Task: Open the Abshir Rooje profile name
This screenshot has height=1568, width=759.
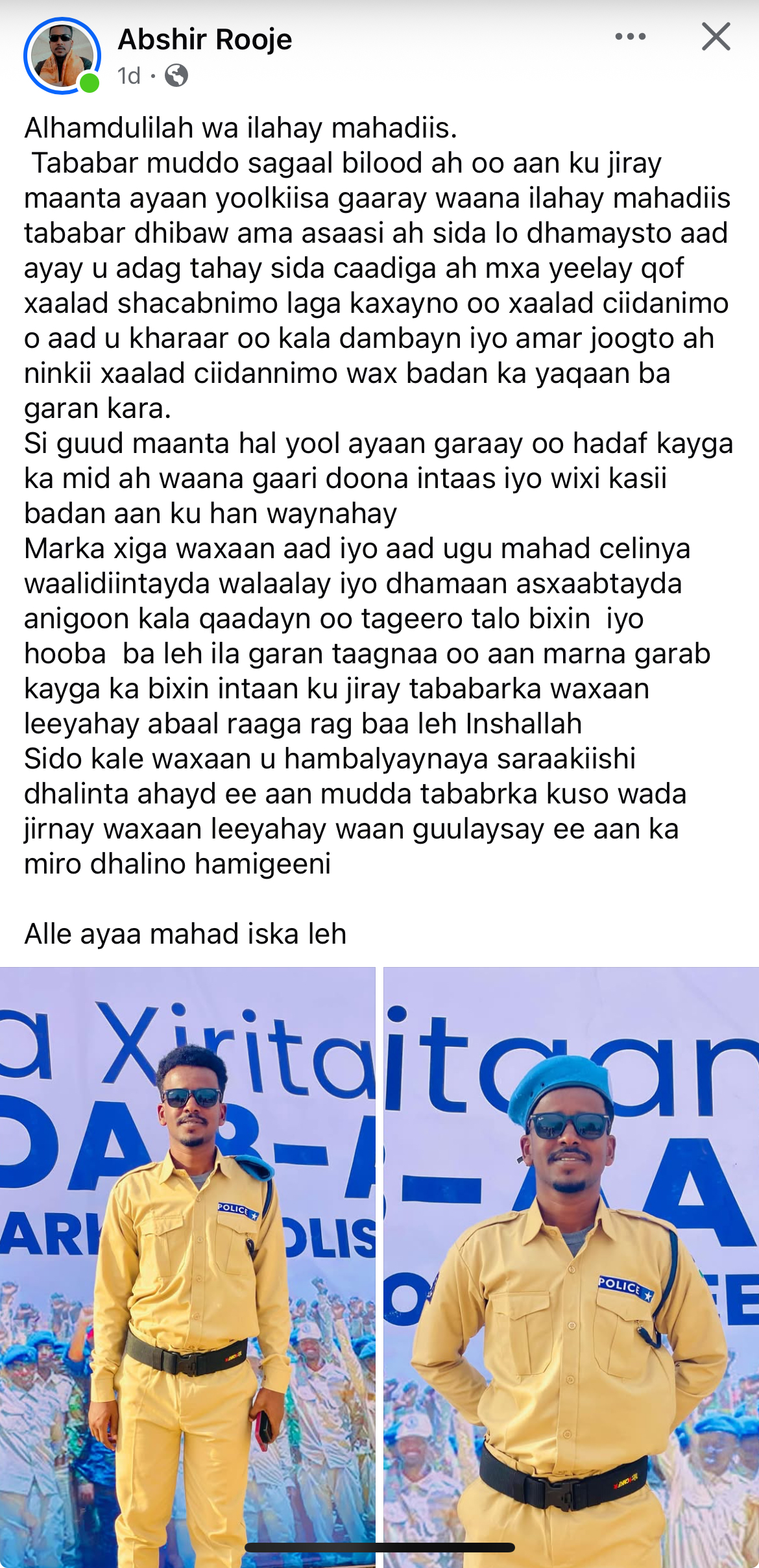Action: click(204, 40)
